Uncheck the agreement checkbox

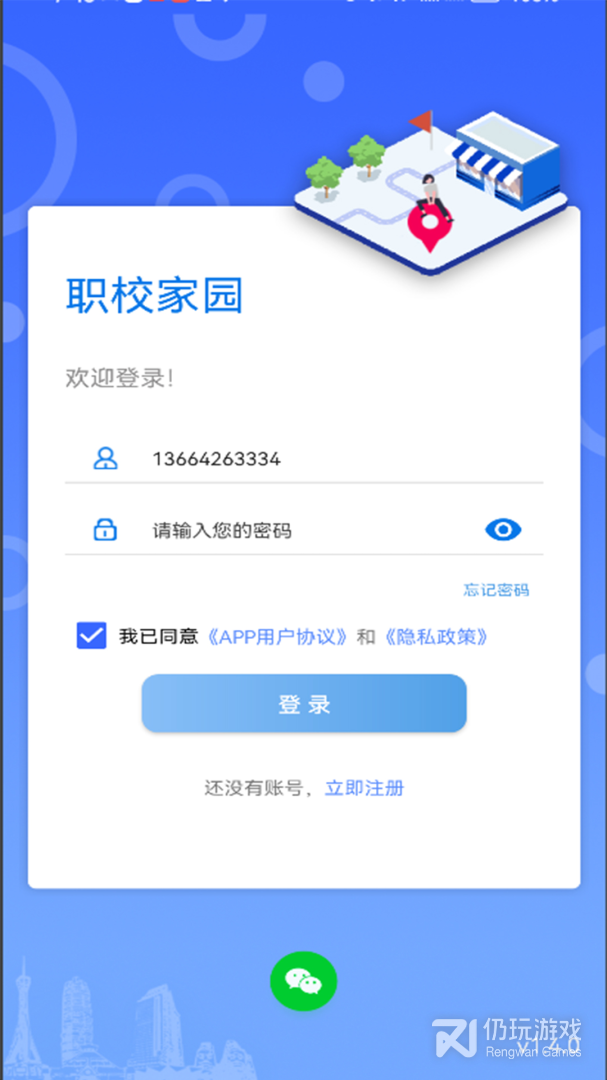(x=91, y=636)
